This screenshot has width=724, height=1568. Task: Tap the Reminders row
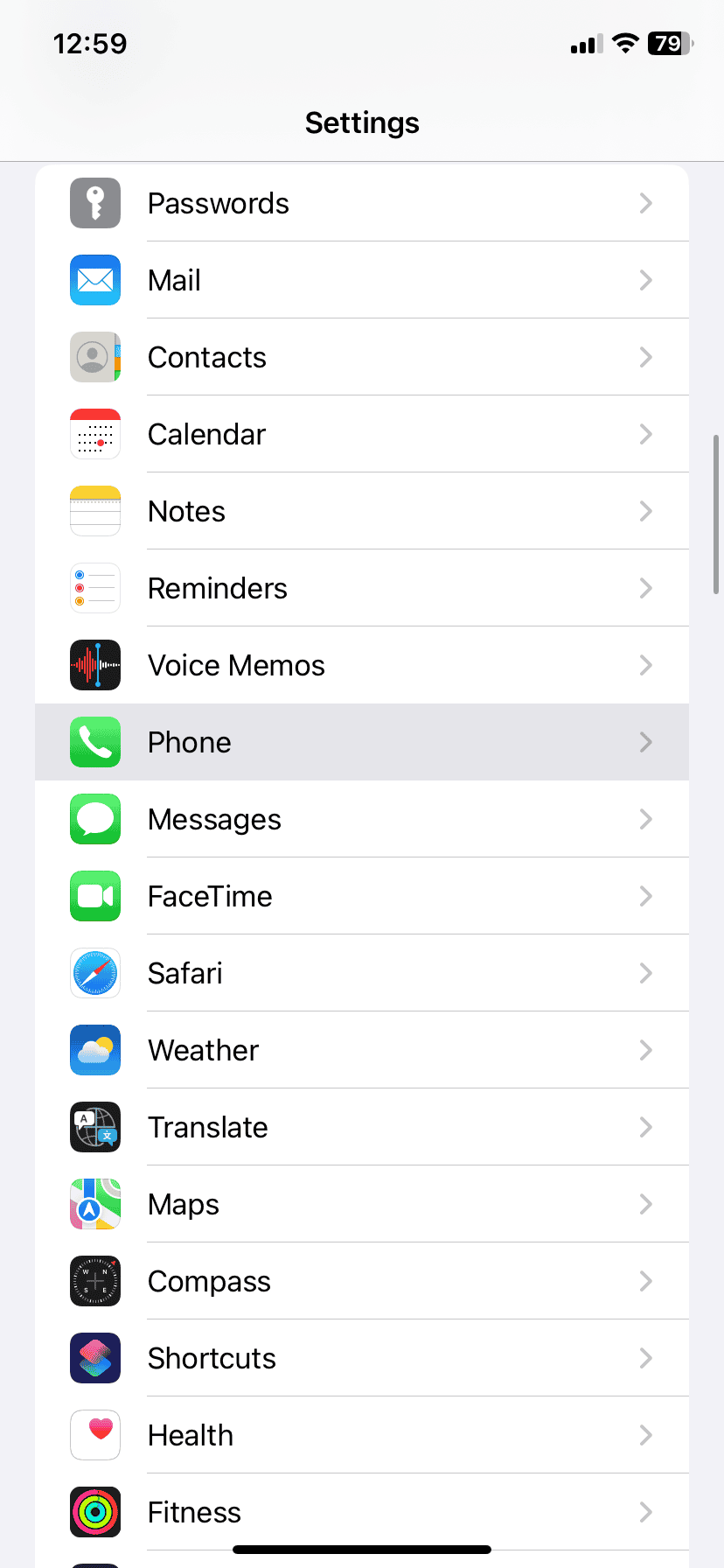coord(361,588)
